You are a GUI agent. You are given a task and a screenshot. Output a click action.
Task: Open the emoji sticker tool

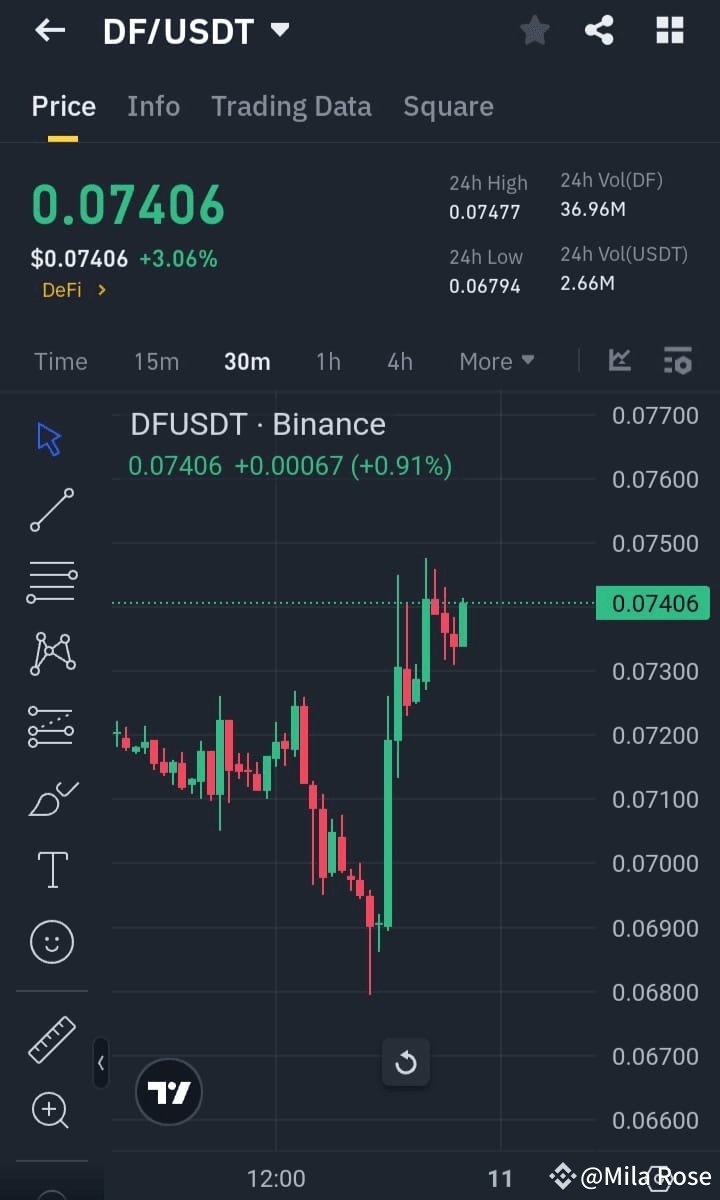pyautogui.click(x=51, y=941)
